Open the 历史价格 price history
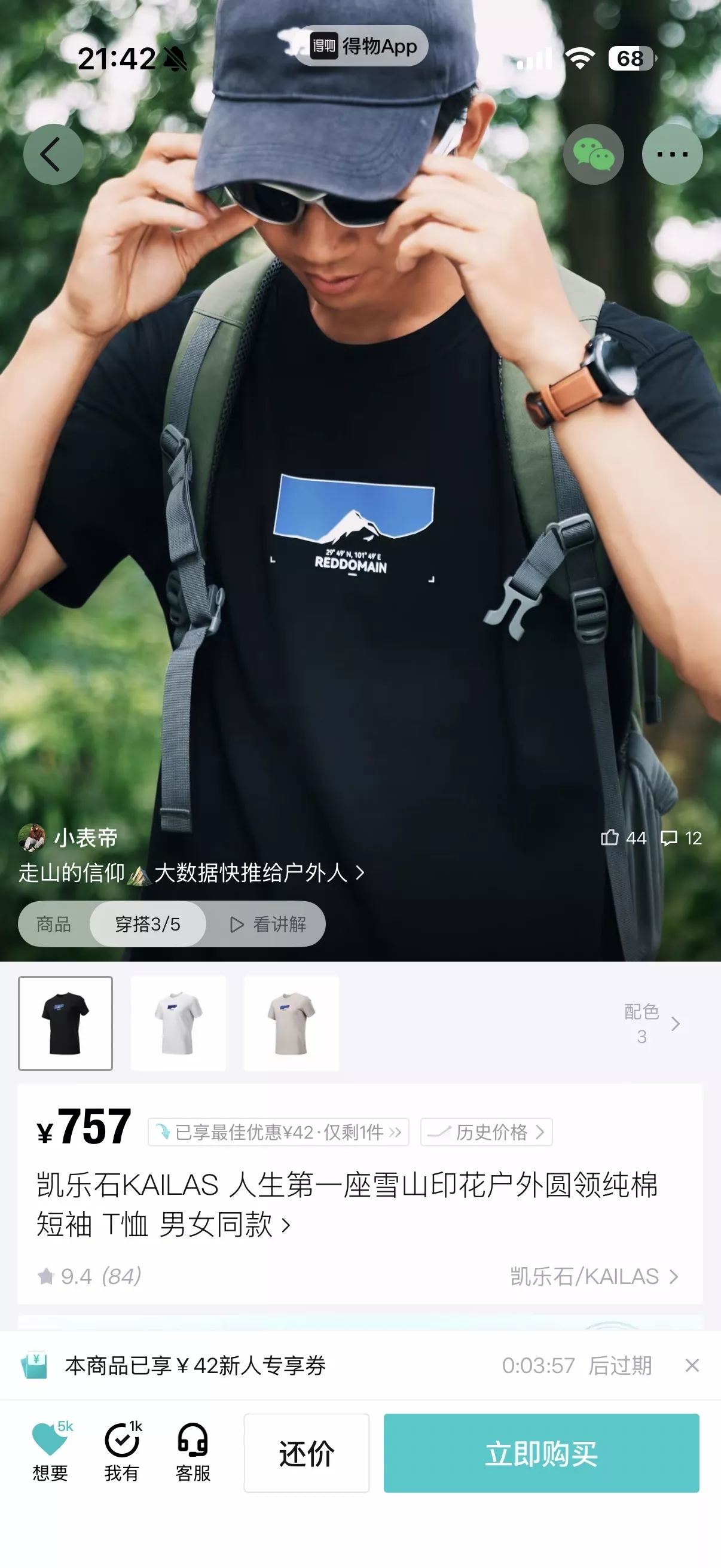The width and height of the screenshot is (721, 1568). tap(486, 1132)
